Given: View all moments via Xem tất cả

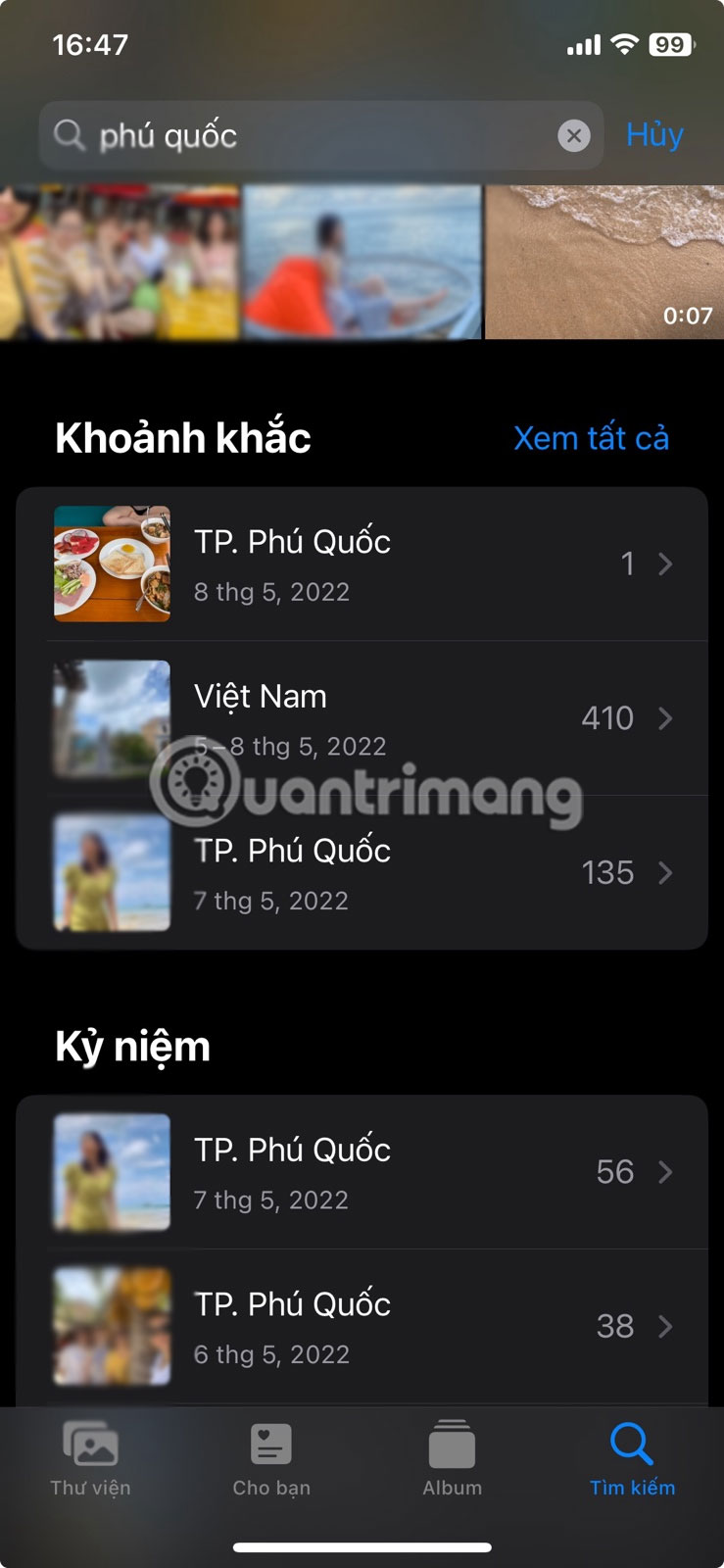Looking at the screenshot, I should point(591,438).
